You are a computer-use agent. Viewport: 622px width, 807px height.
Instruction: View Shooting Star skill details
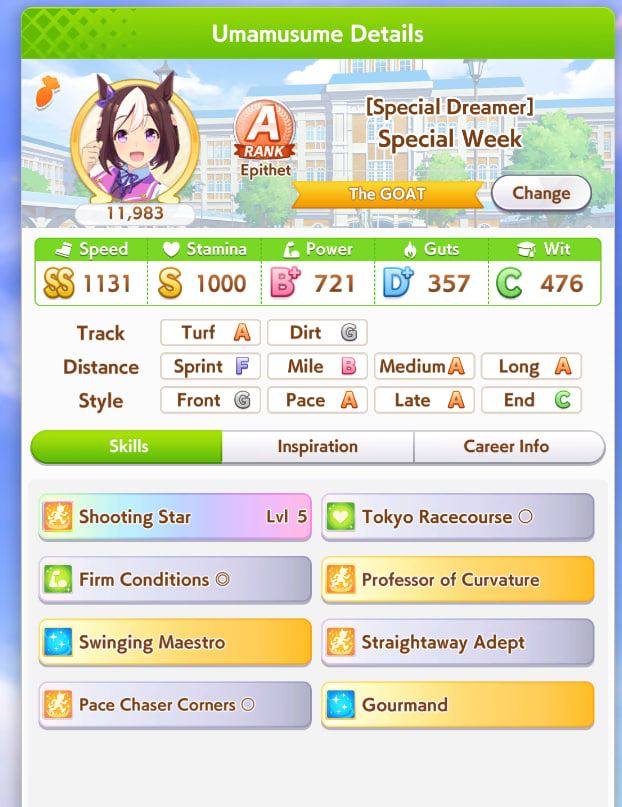point(175,517)
